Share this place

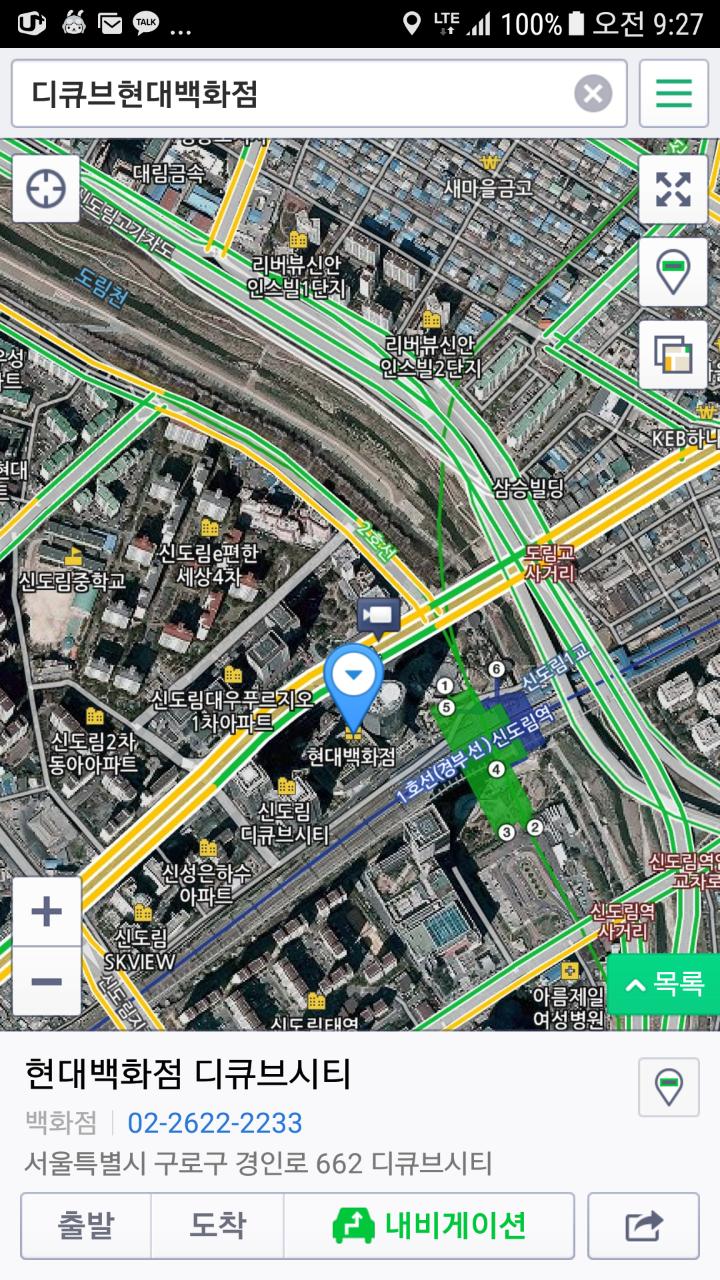pyautogui.click(x=643, y=1225)
